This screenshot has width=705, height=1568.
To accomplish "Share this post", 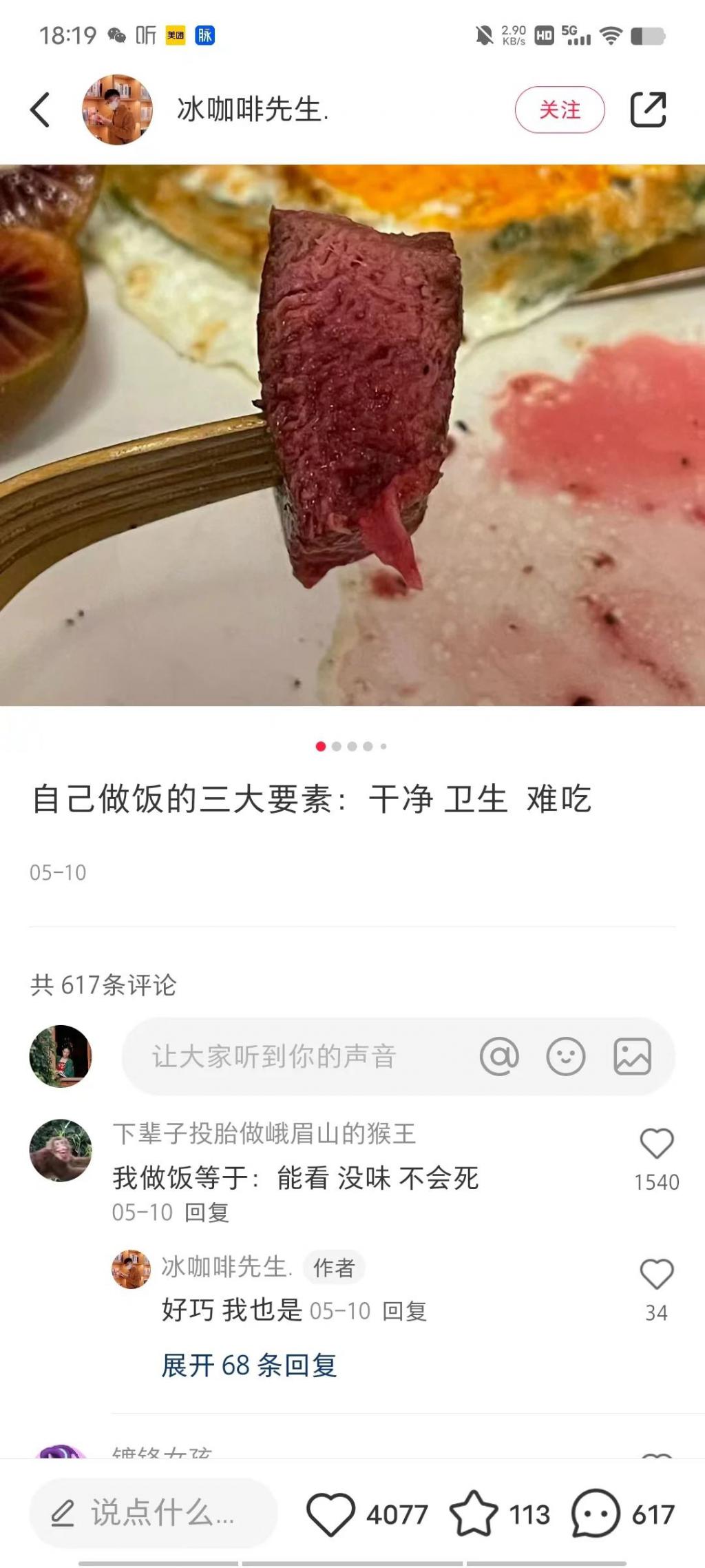I will [x=648, y=110].
